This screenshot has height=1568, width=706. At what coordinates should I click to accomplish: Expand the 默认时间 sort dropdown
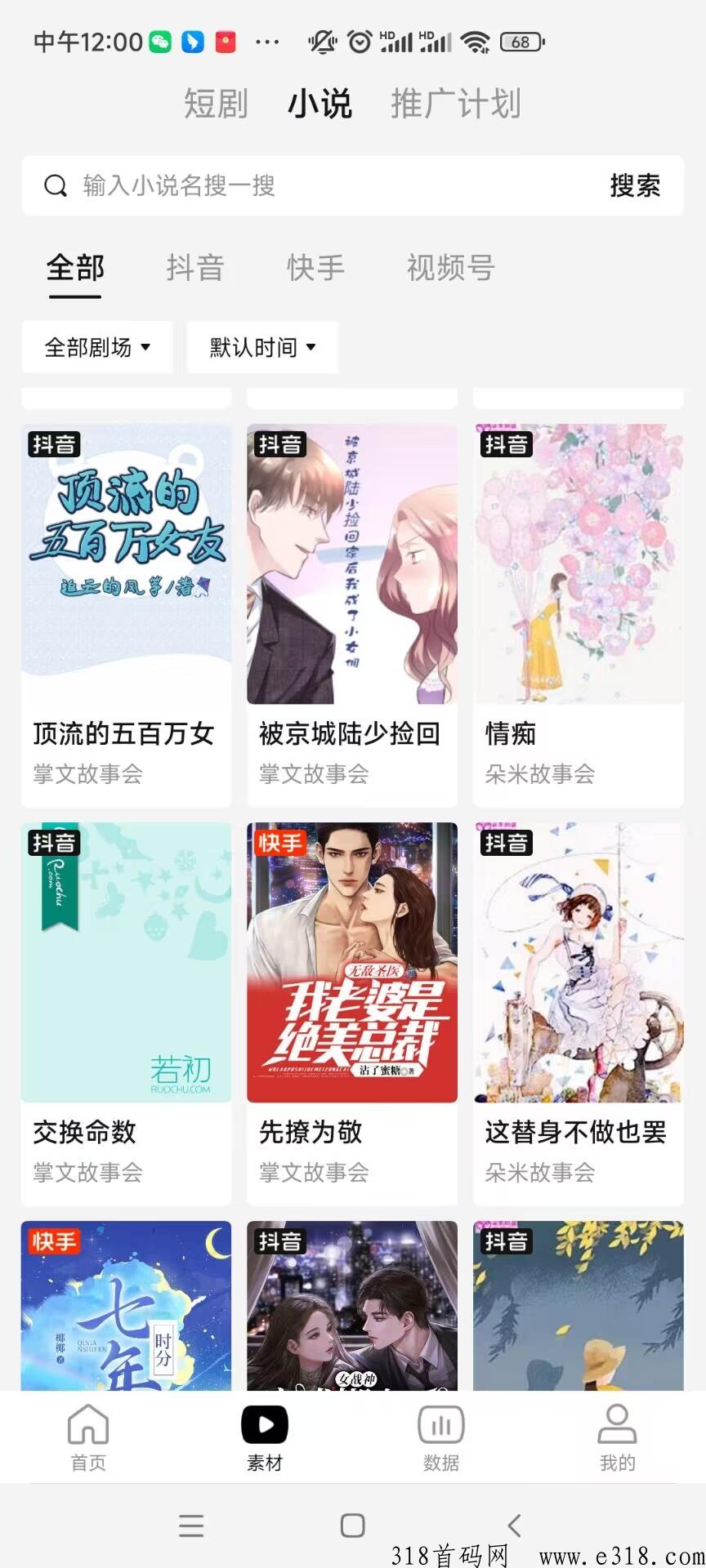pyautogui.click(x=262, y=348)
